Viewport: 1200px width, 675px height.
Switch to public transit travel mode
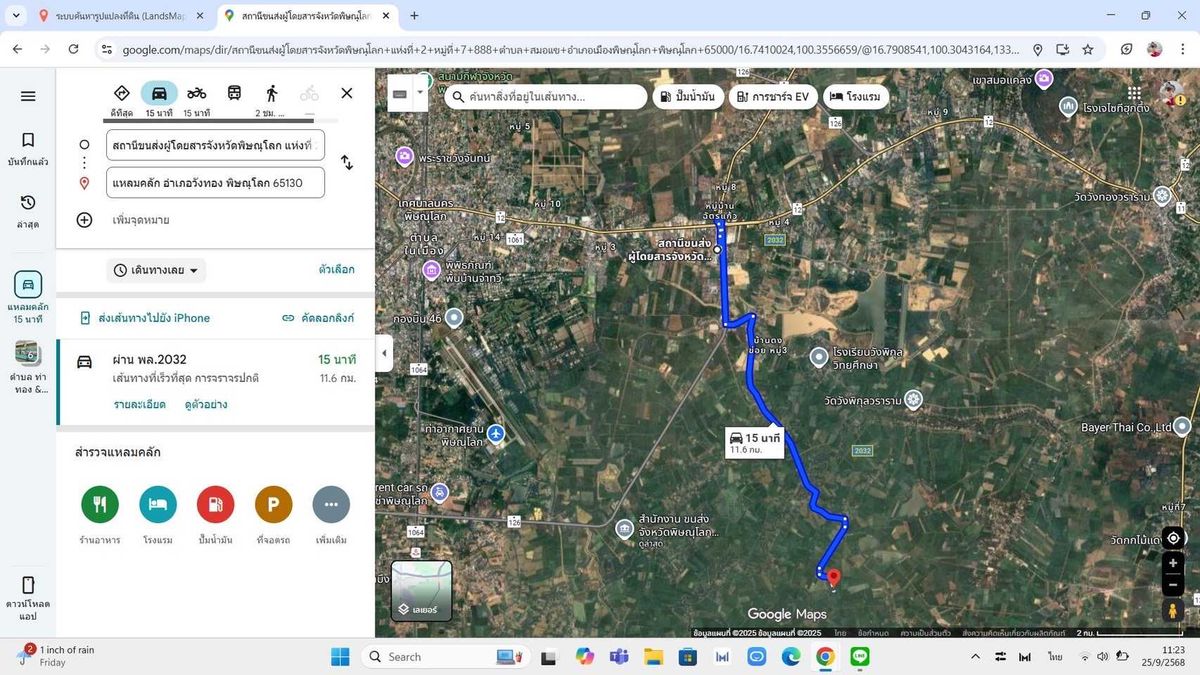[234, 93]
